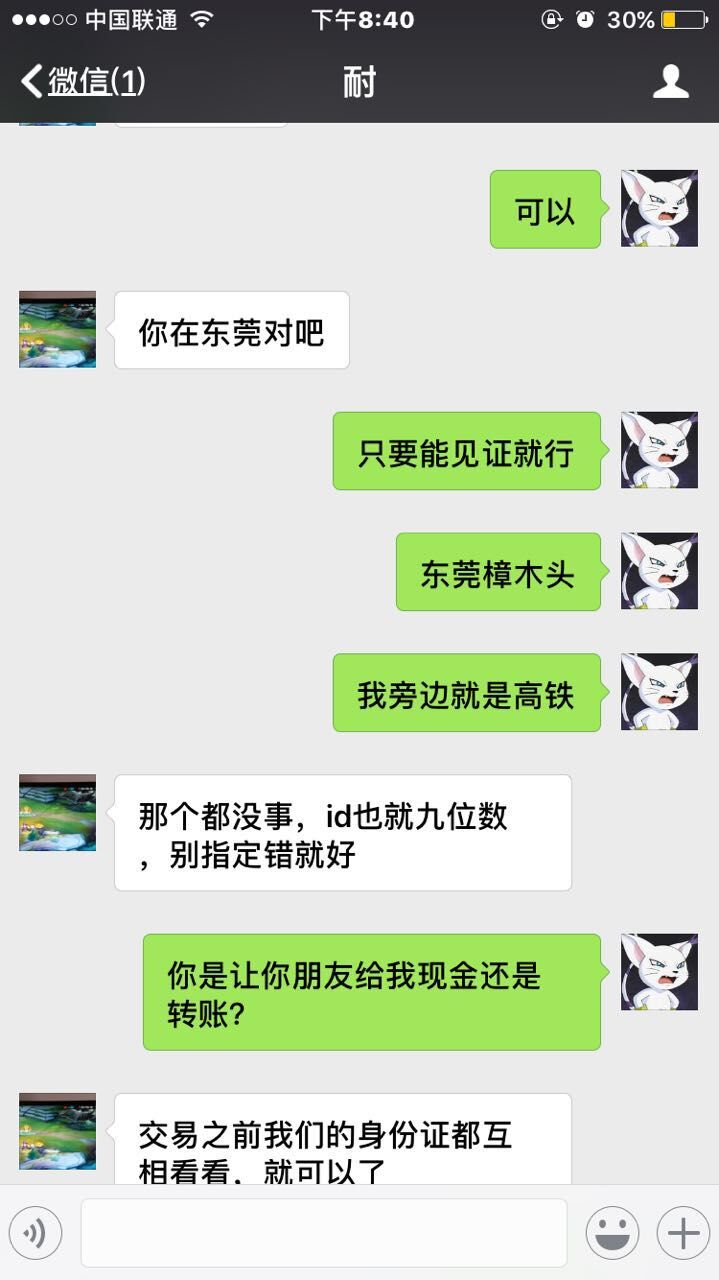Focus the message text field
719x1280 pixels.
pyautogui.click(x=323, y=1233)
